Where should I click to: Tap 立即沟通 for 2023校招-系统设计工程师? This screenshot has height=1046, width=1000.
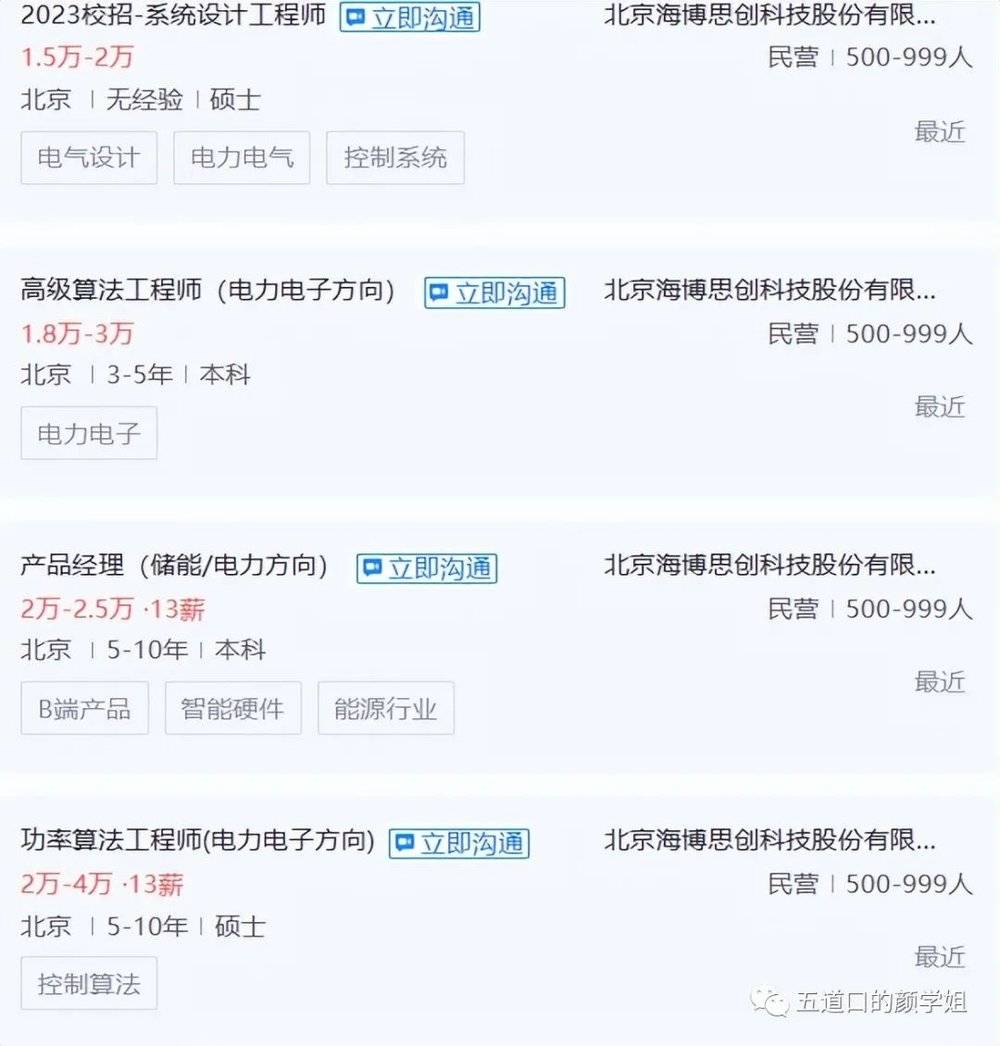click(x=410, y=17)
